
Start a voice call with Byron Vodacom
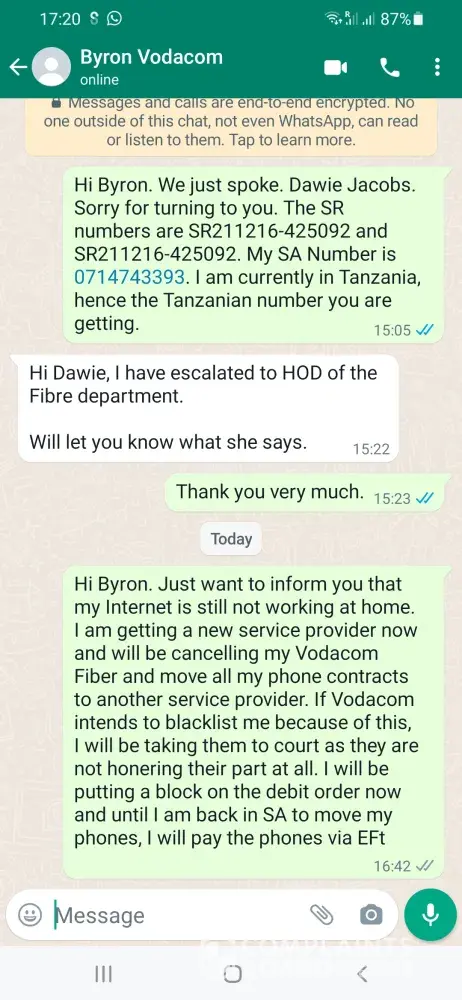pyautogui.click(x=389, y=67)
